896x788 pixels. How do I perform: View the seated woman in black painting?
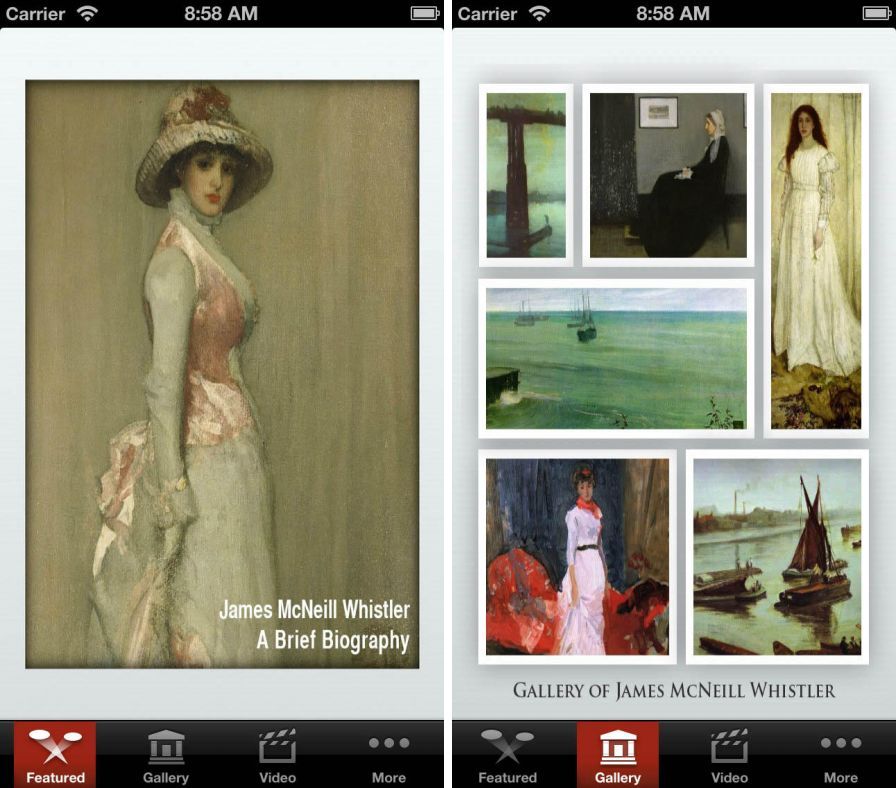pos(668,175)
